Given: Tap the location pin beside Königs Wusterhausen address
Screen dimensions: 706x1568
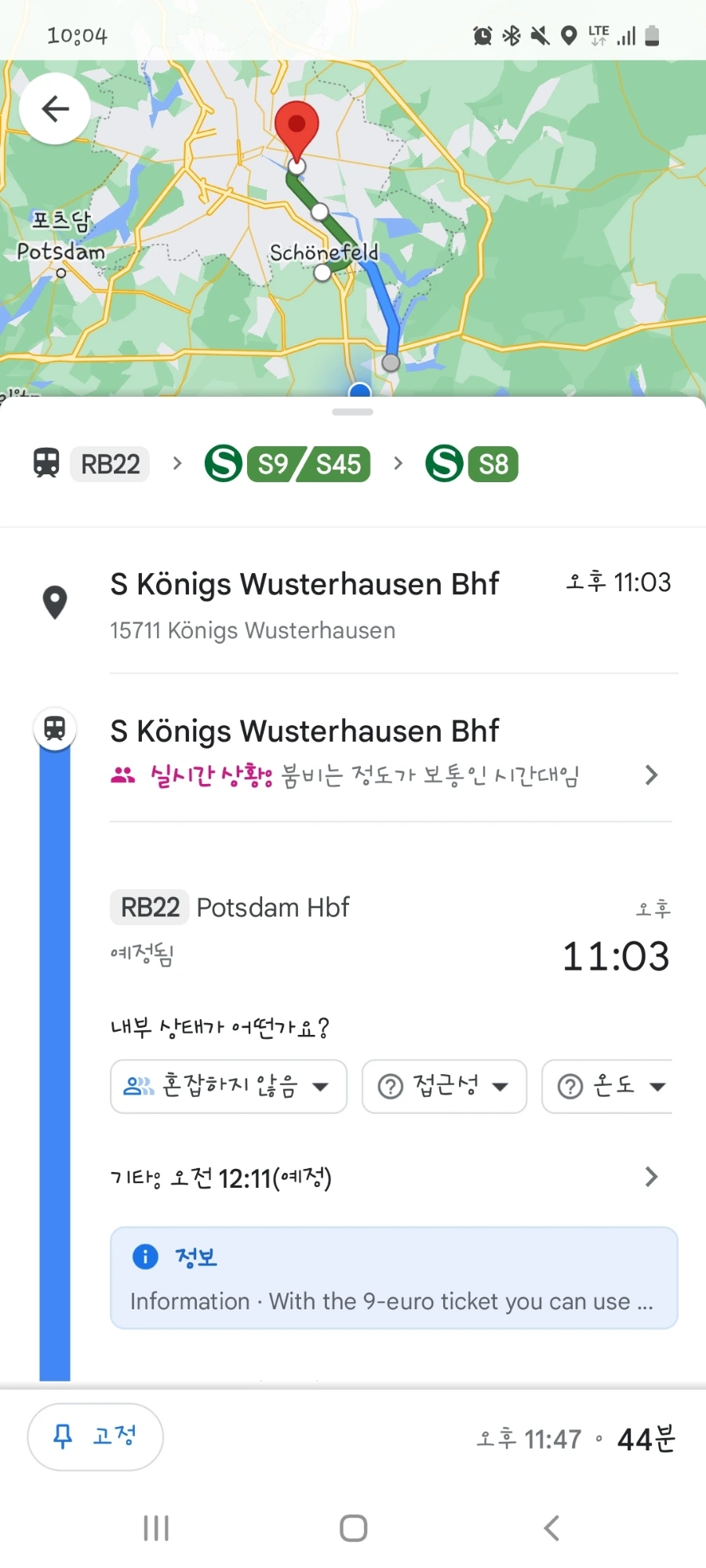Looking at the screenshot, I should click(54, 601).
